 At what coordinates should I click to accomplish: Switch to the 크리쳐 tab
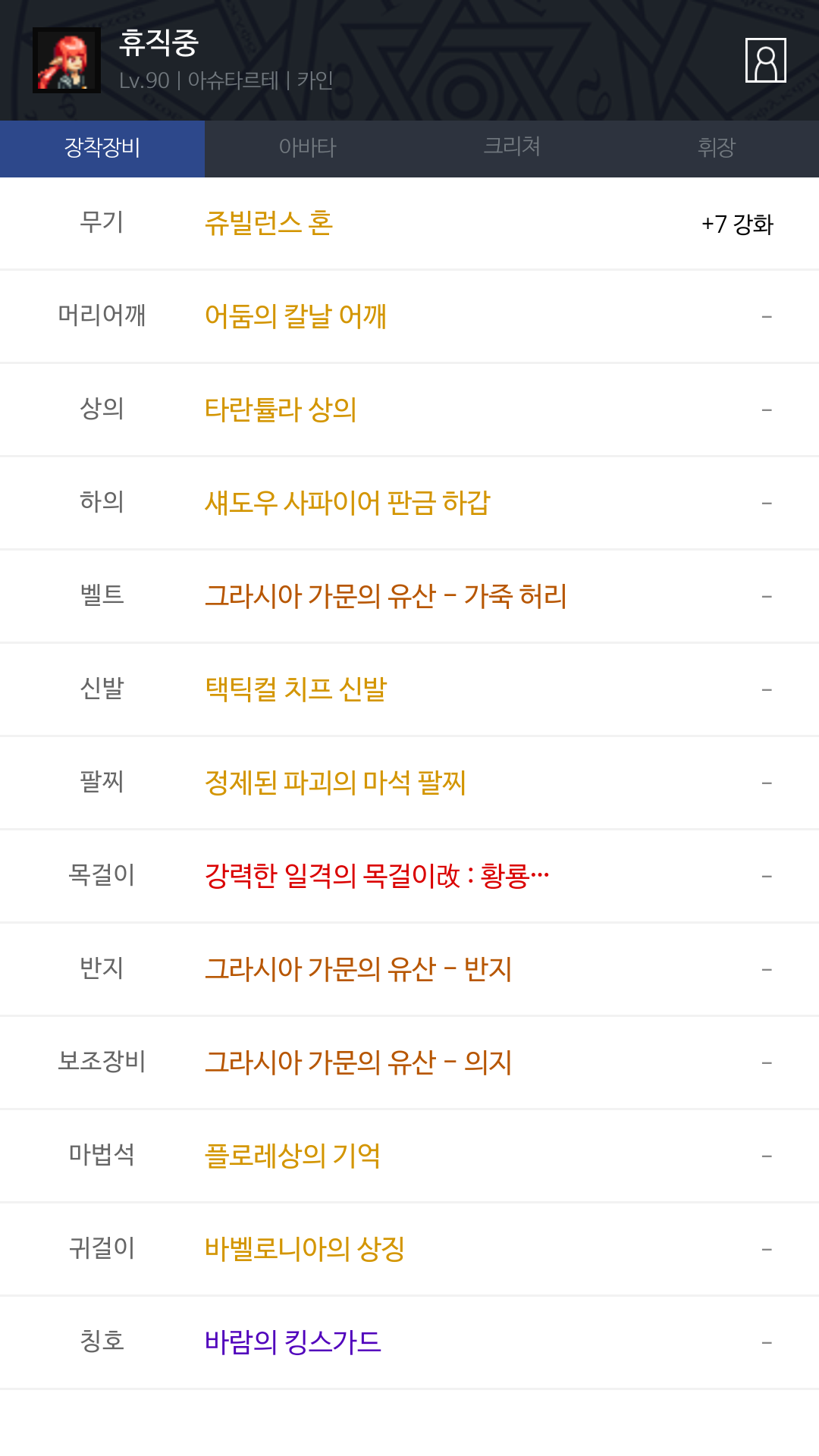coord(512,147)
